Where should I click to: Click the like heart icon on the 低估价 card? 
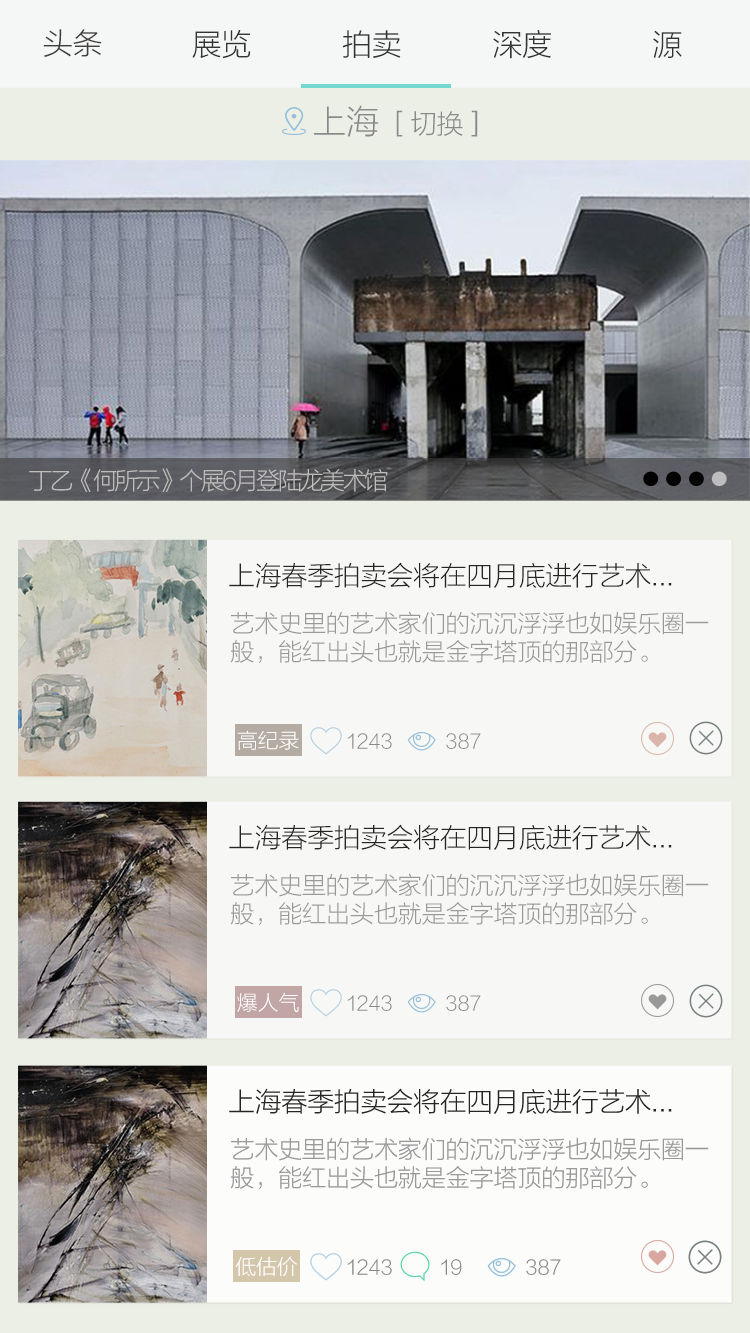(x=327, y=1266)
